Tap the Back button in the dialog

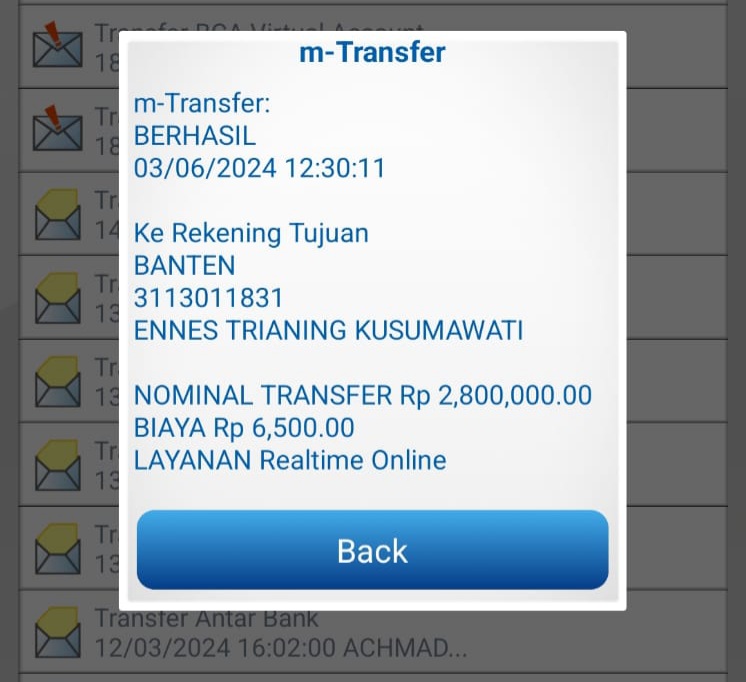click(372, 550)
